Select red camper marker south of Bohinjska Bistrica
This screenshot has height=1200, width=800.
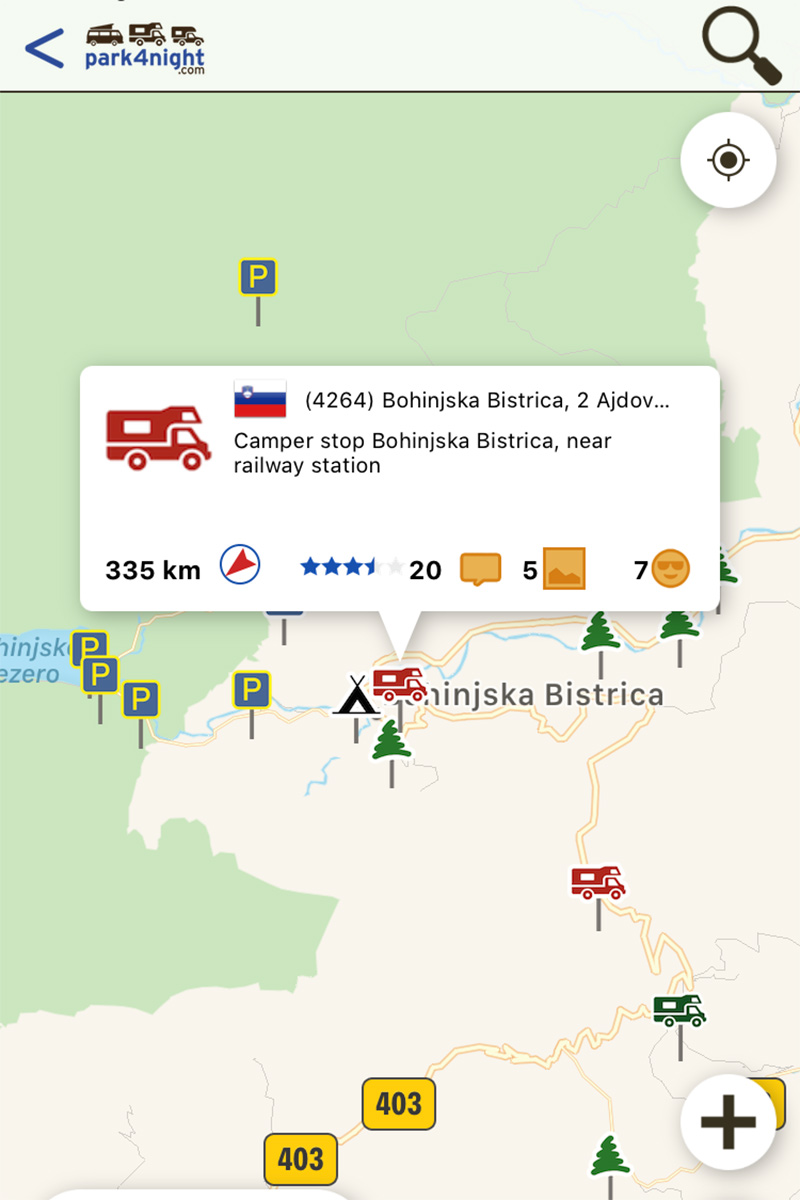pos(598,882)
